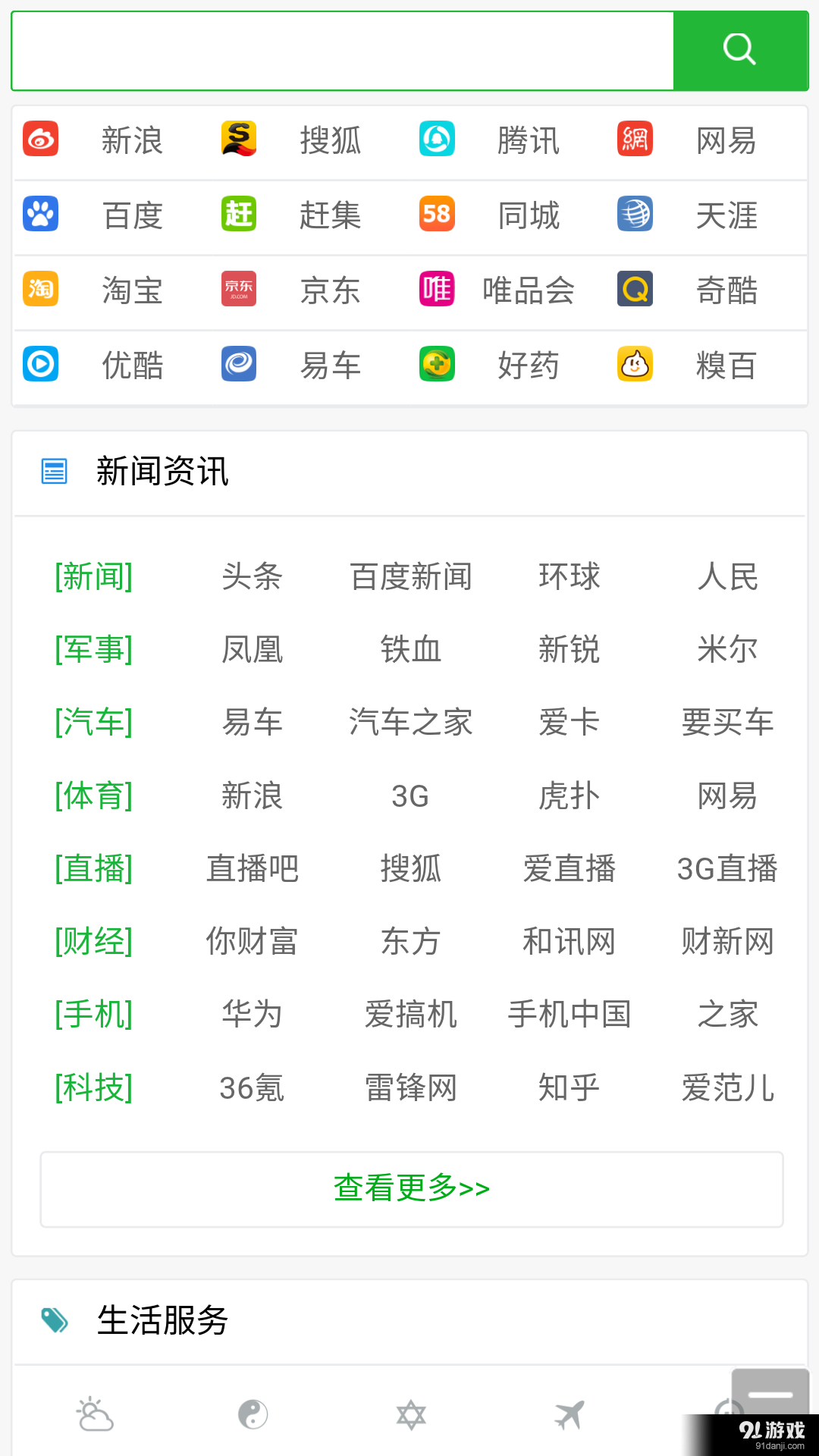Open Tianya (天涯) forum icon
The height and width of the screenshot is (1456, 819).
click(635, 215)
